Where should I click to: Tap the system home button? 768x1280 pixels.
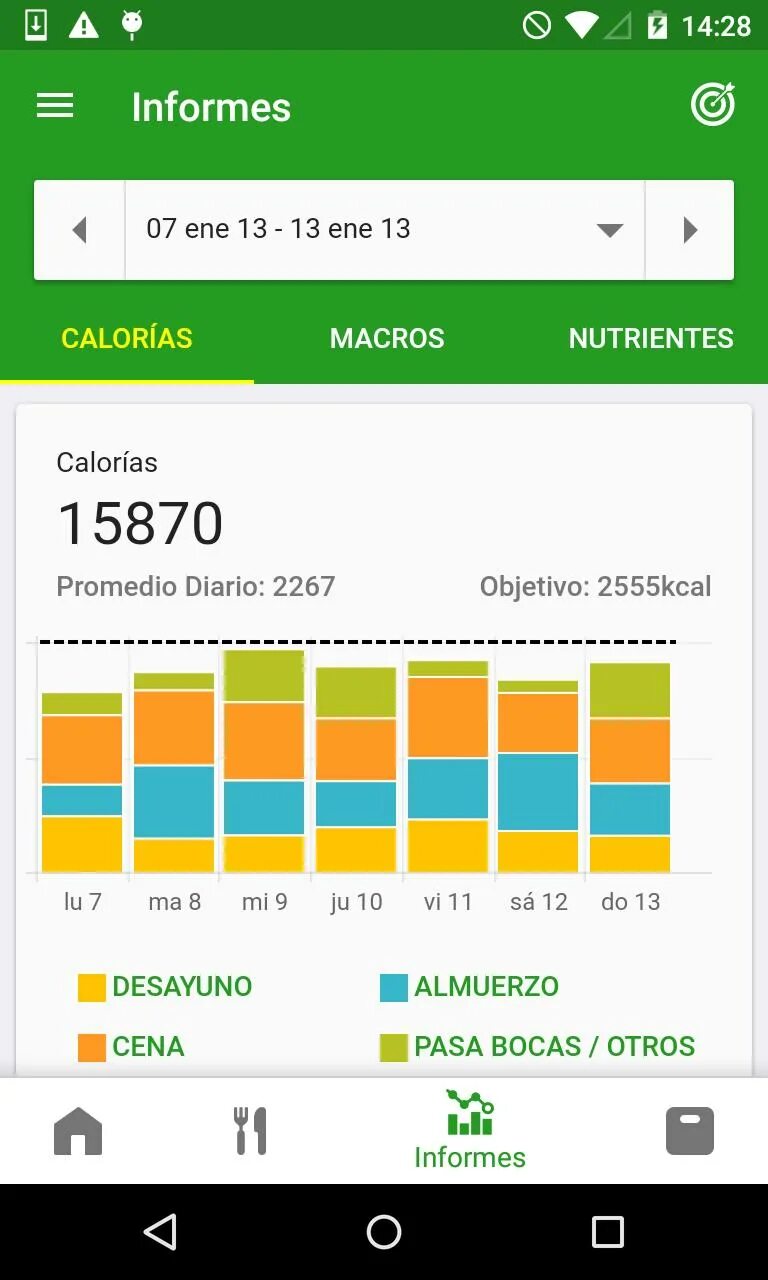coord(384,1232)
